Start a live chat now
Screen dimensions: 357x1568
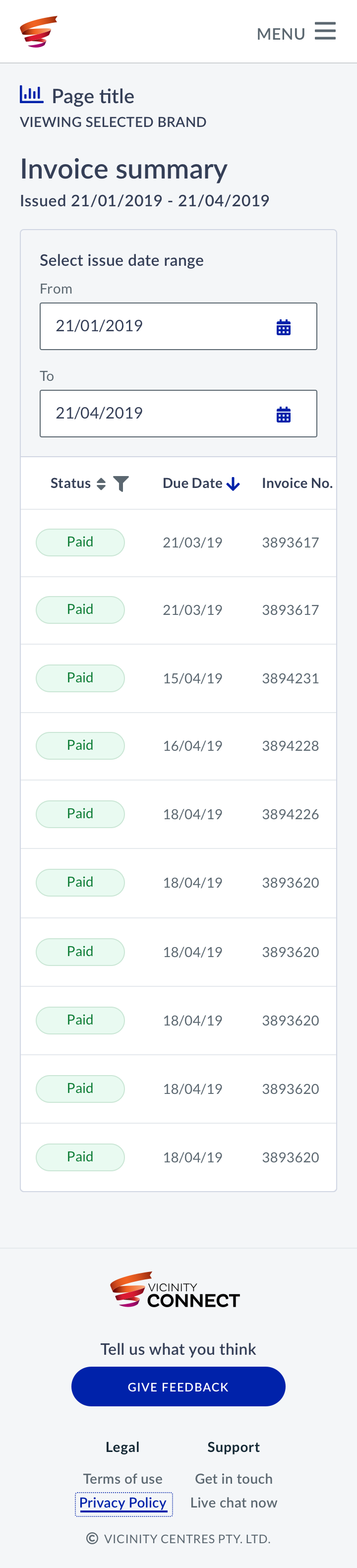(234, 1503)
